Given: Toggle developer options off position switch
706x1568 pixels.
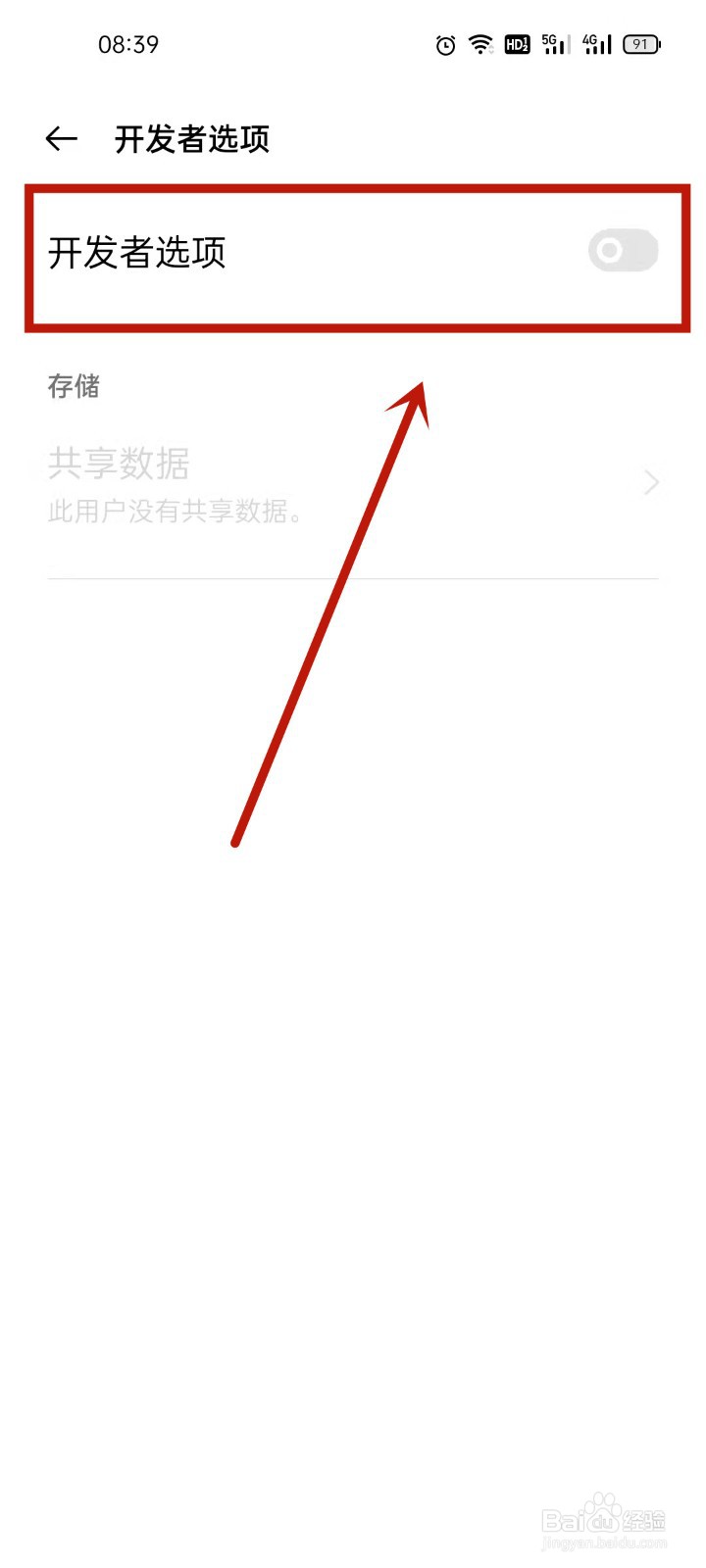Looking at the screenshot, I should pyautogui.click(x=623, y=251).
